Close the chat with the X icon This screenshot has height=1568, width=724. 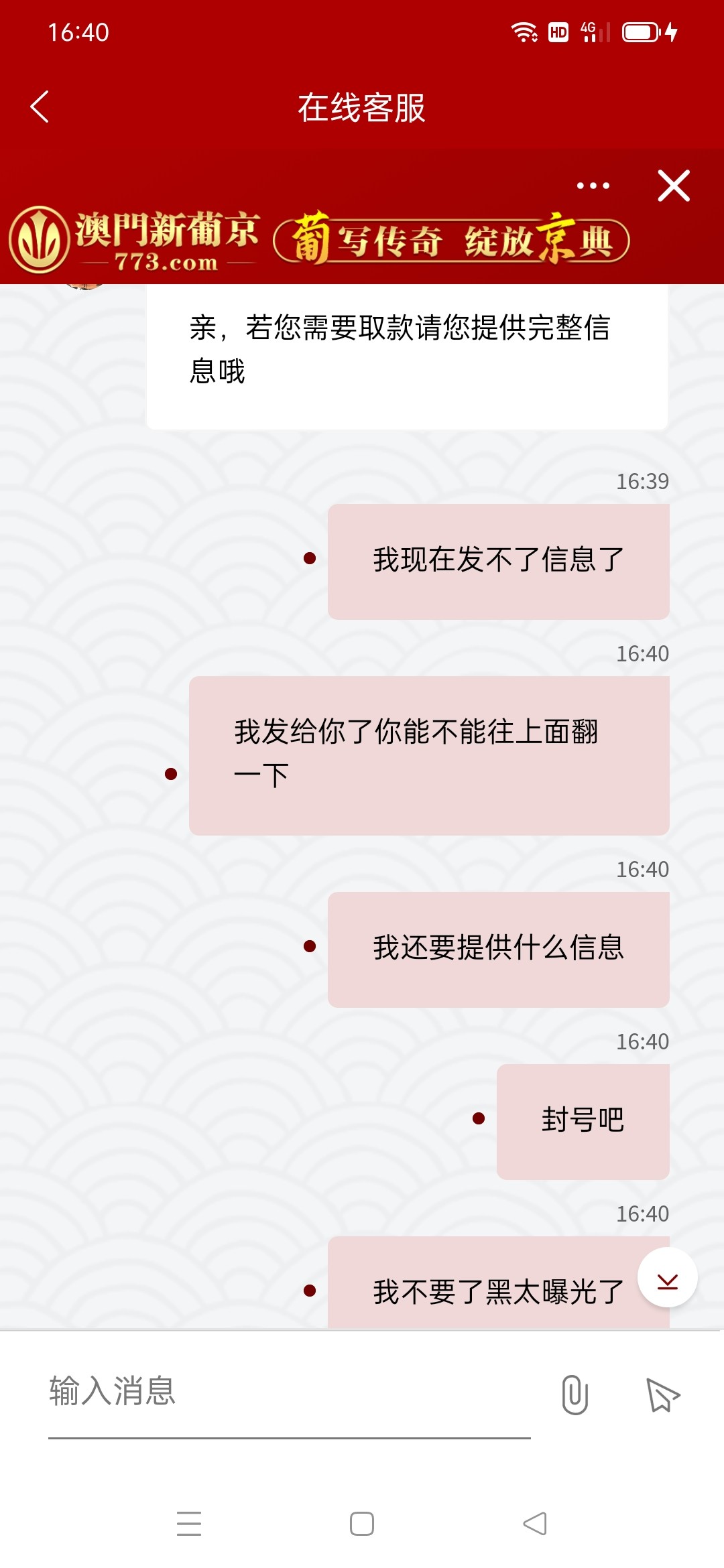tap(674, 186)
